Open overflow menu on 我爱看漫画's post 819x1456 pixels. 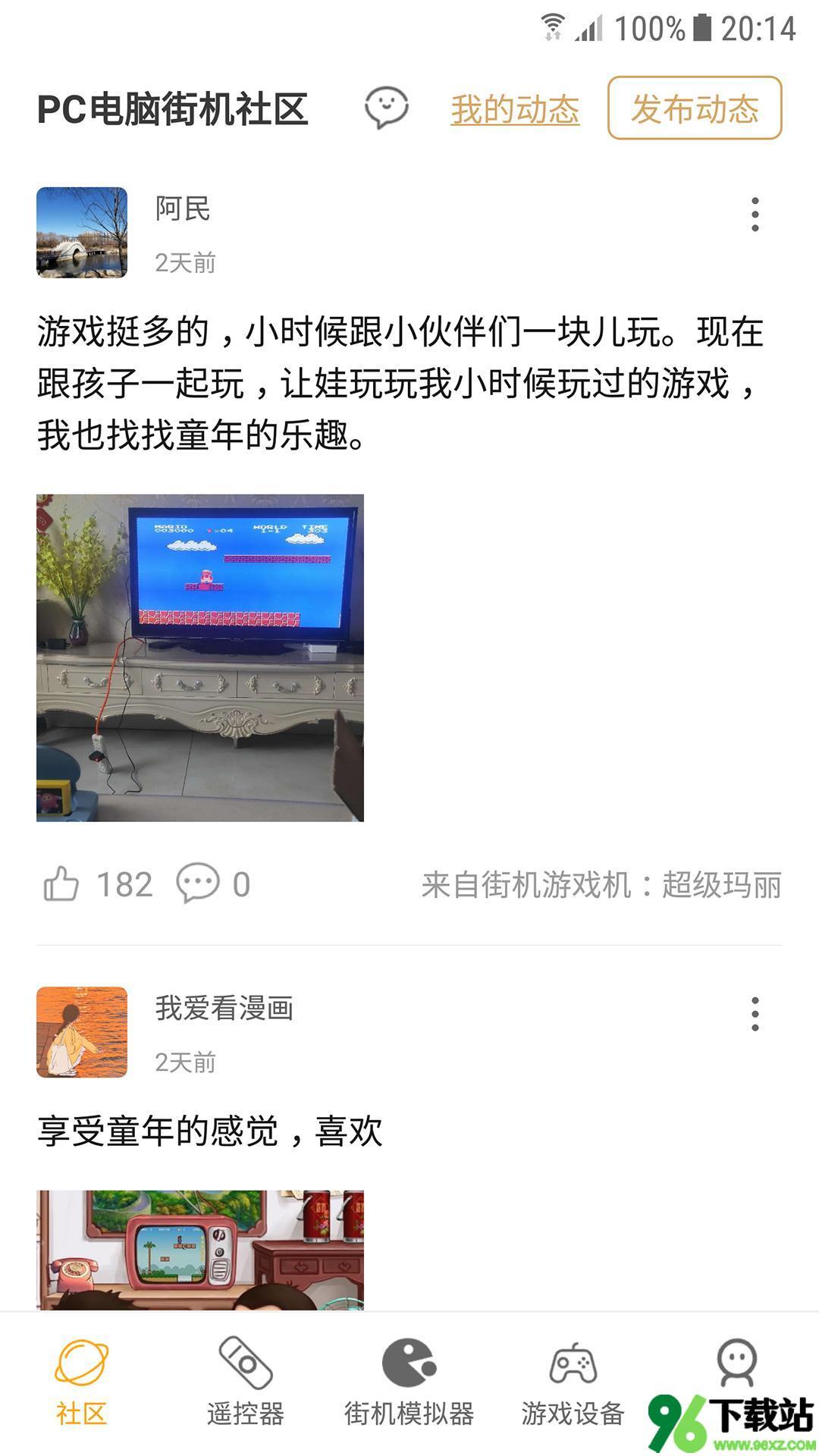click(755, 1014)
